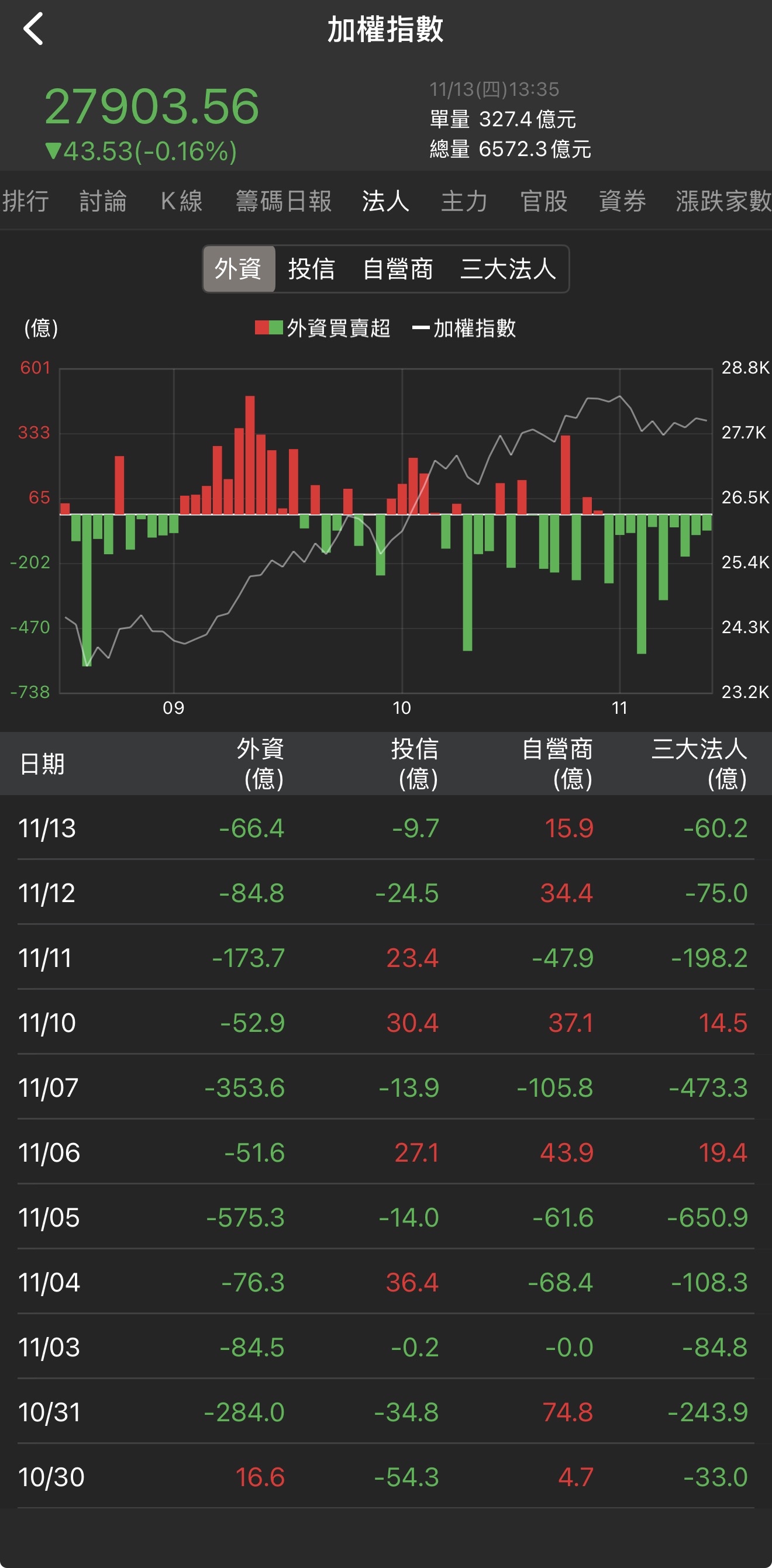Screen dimensions: 772x1568
Task: Open the 討論 tab
Action: tap(103, 201)
